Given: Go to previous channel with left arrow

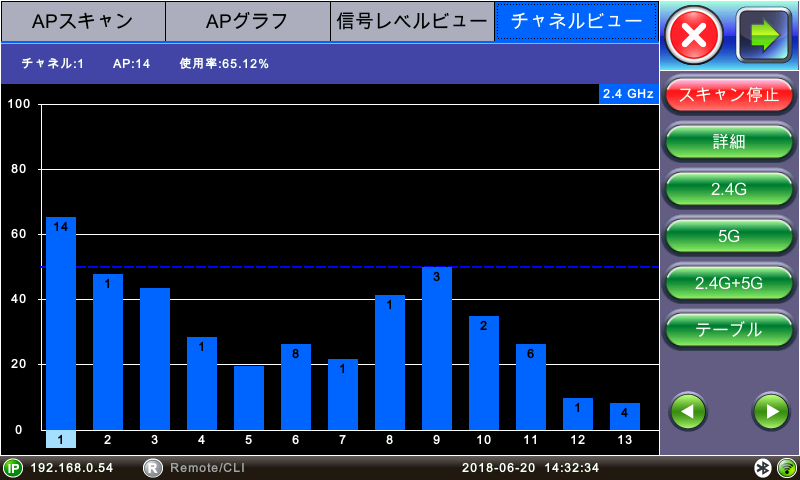Looking at the screenshot, I should tap(689, 410).
